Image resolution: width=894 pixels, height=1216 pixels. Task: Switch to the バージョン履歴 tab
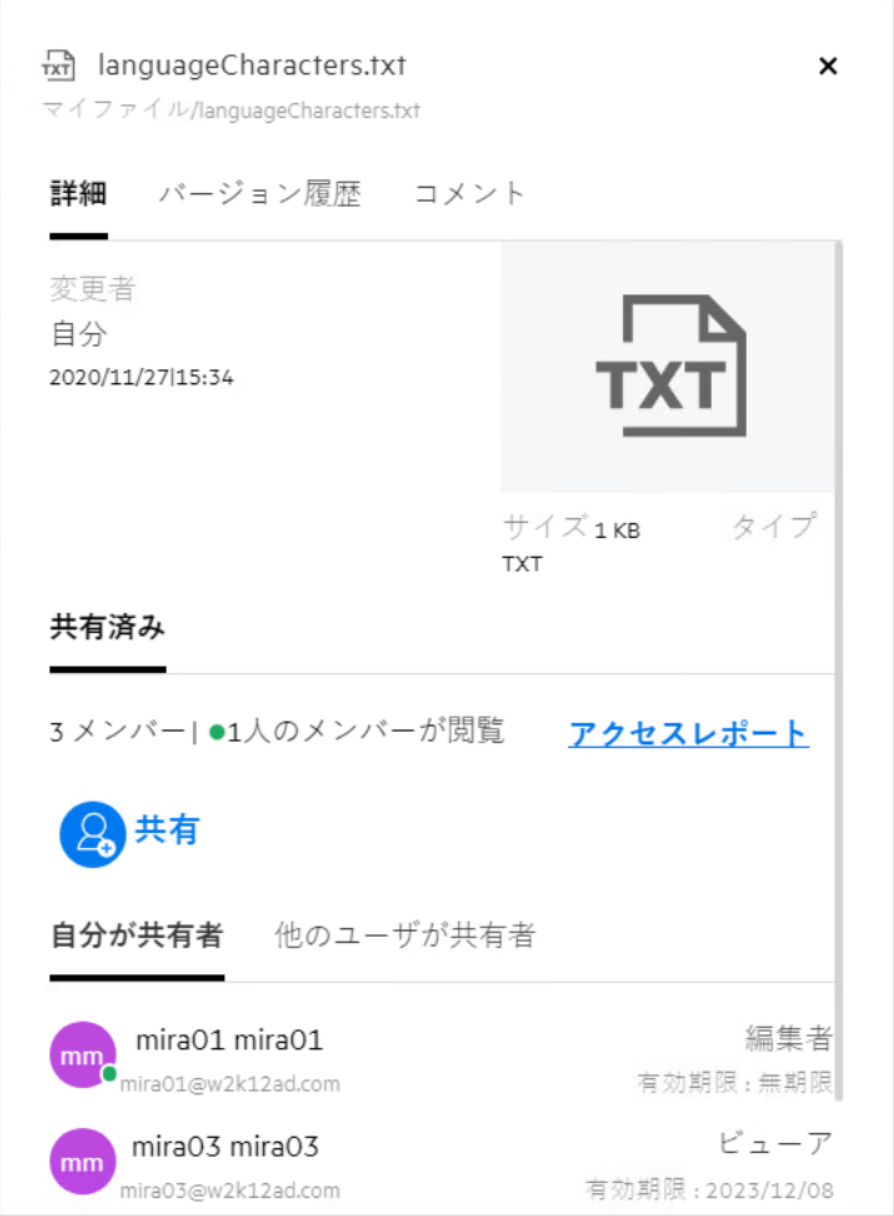tap(260, 194)
